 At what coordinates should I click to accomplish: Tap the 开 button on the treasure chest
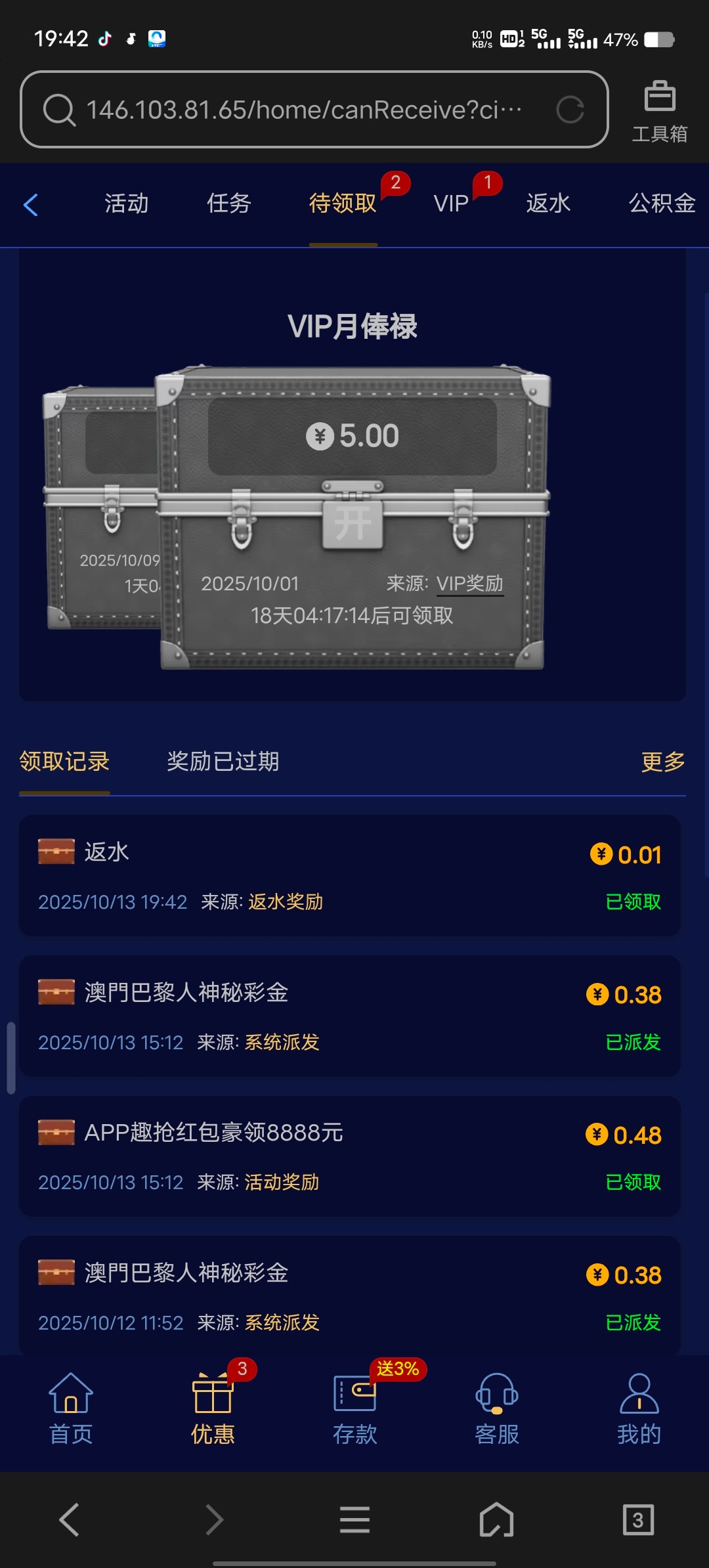click(353, 525)
